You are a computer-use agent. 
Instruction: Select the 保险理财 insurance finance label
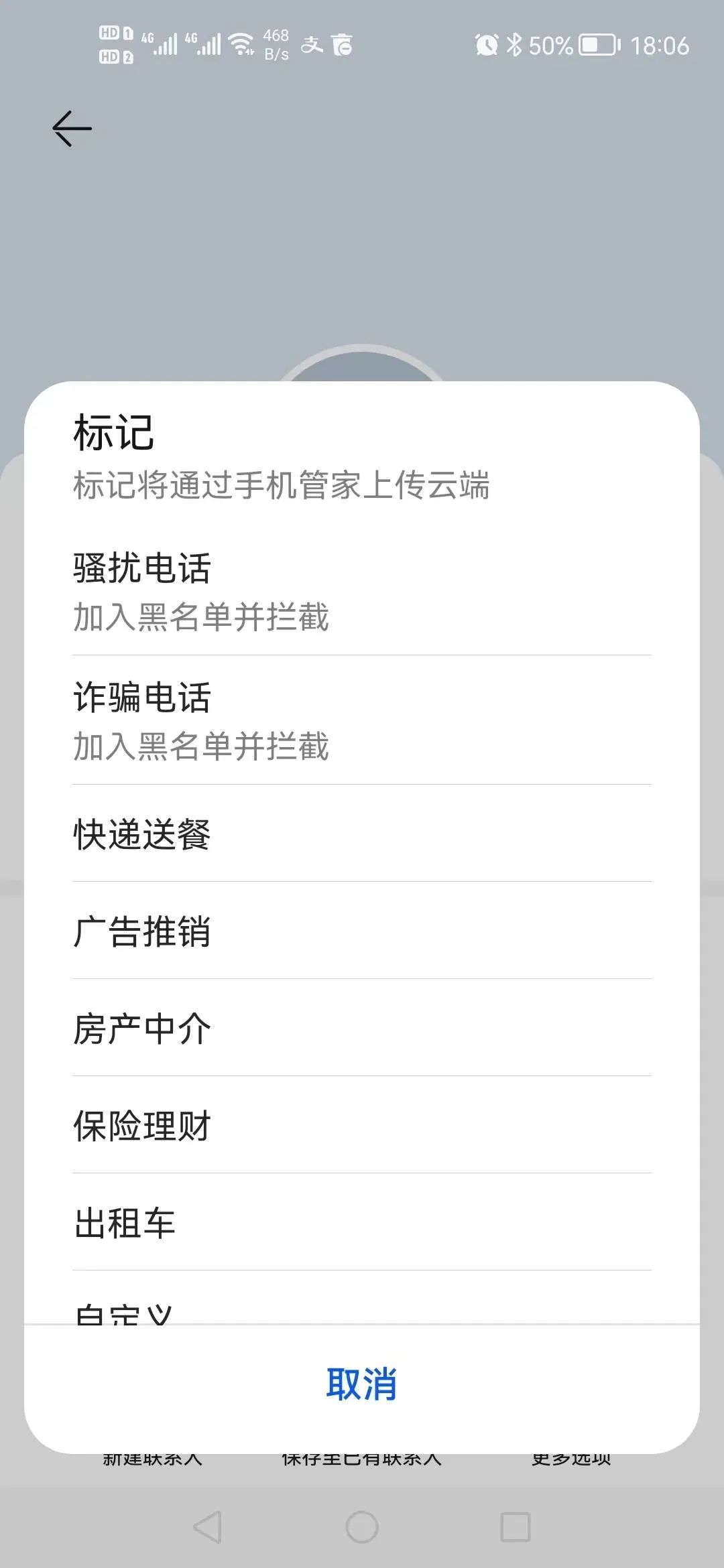[x=362, y=1126]
